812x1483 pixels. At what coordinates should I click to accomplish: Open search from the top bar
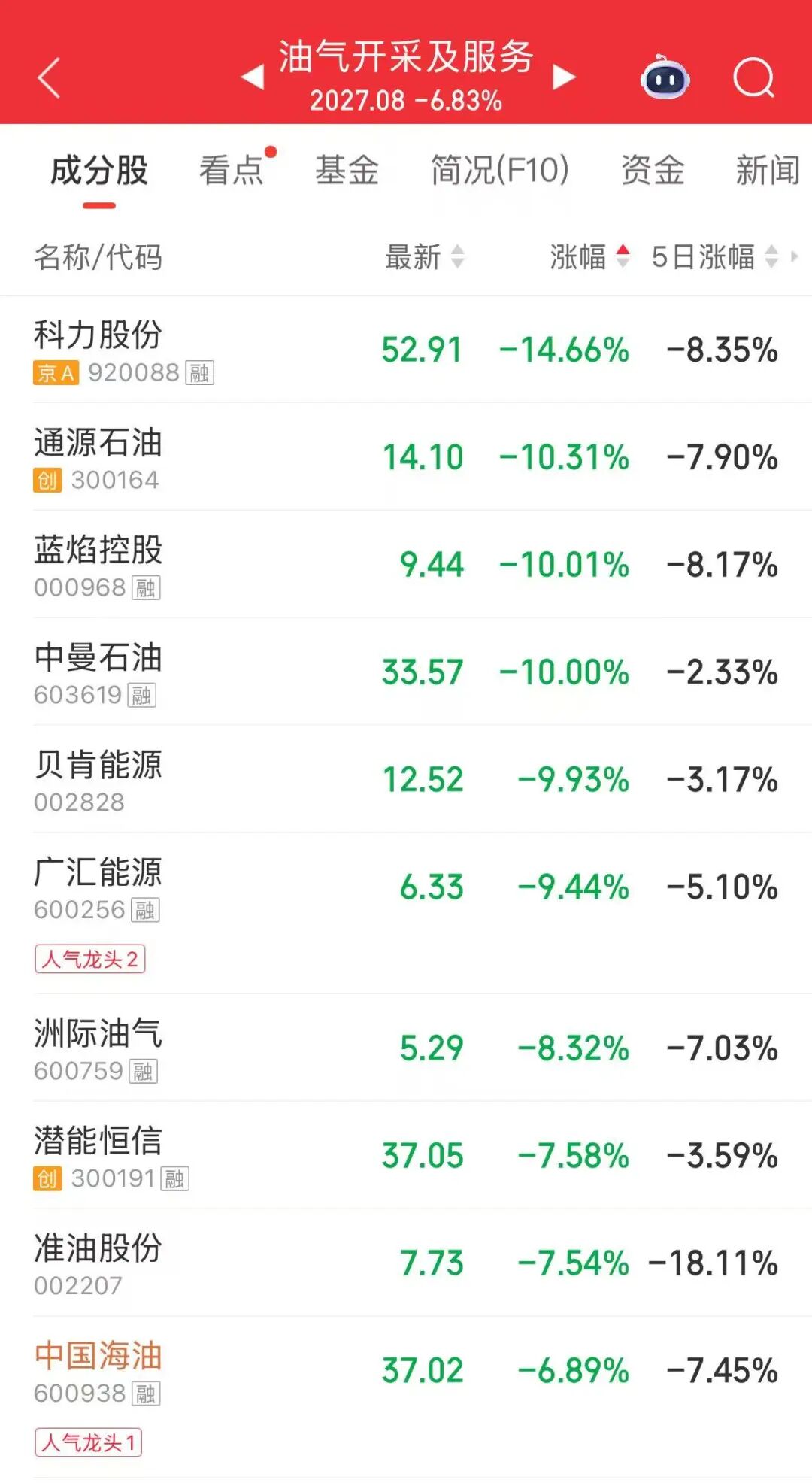point(753,76)
